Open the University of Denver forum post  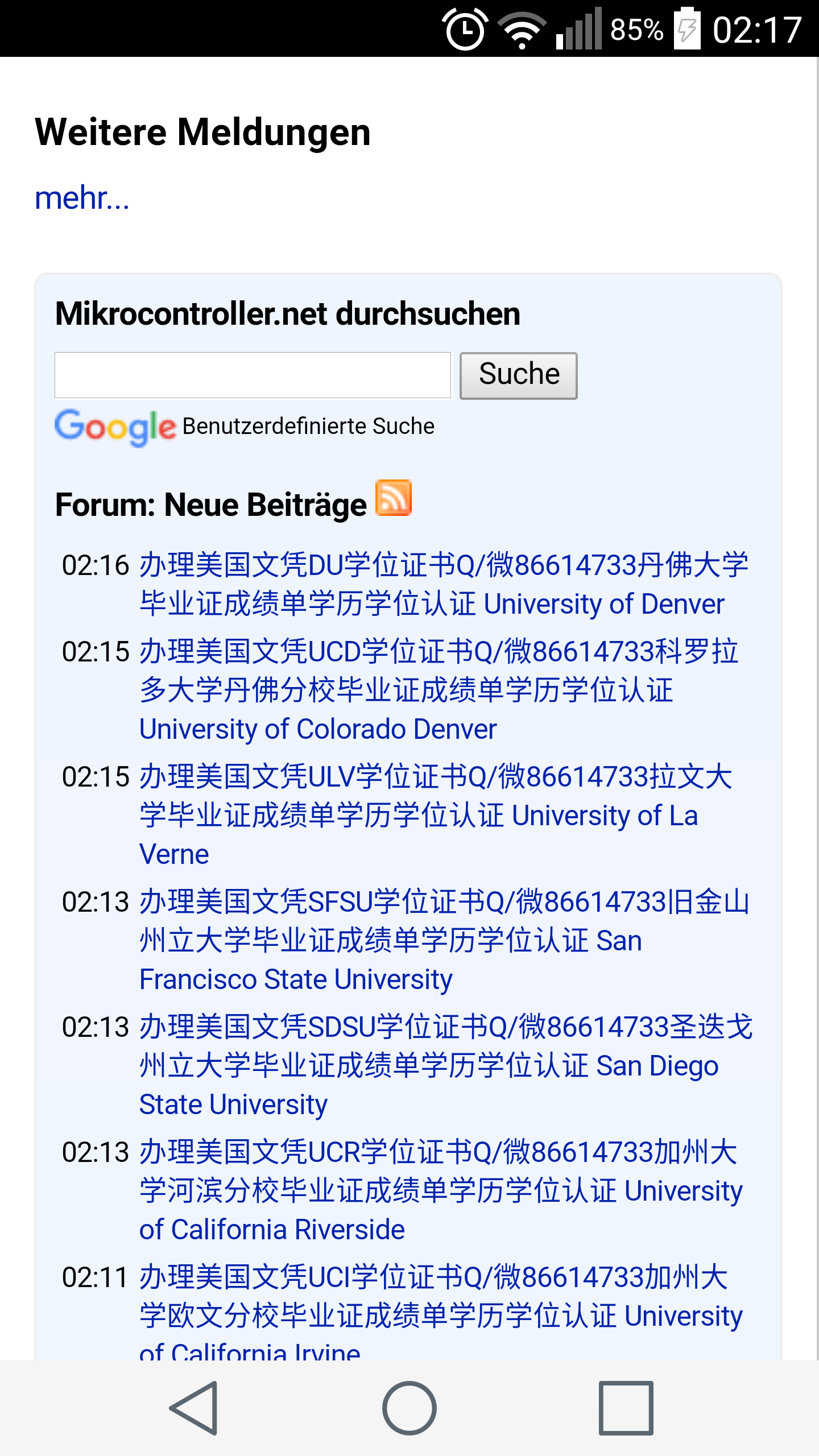pos(444,585)
